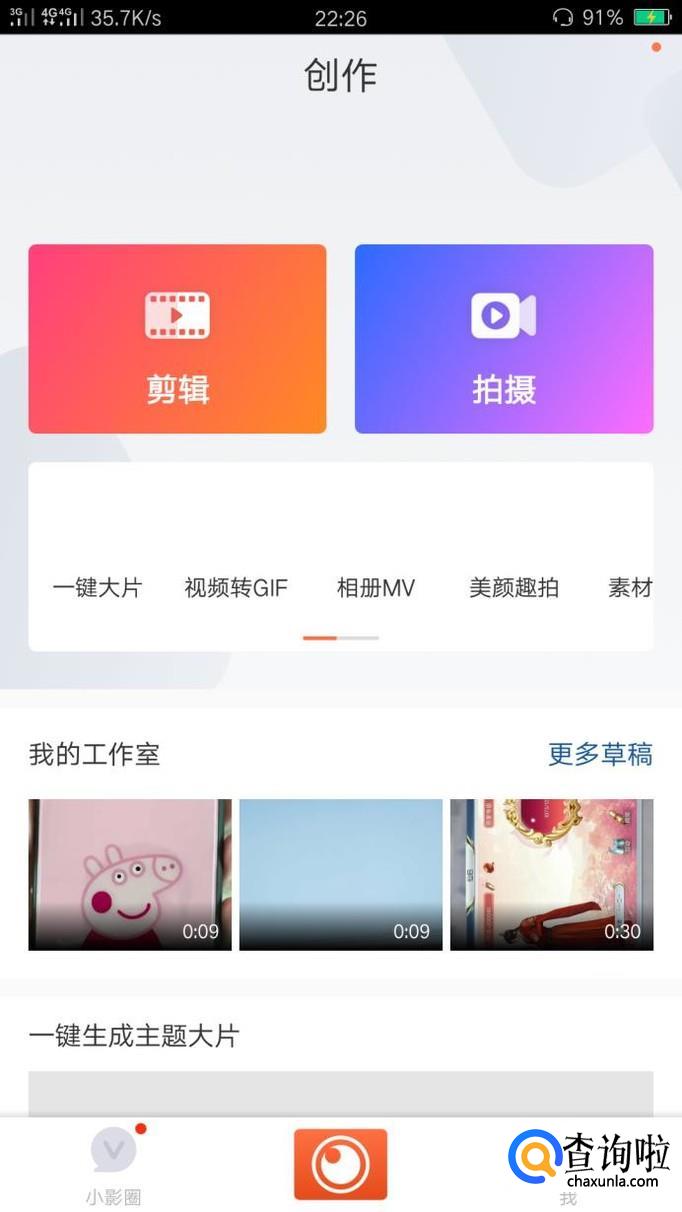The image size is (682, 1212).
Task: Tap the orange camera create tab
Action: [340, 1164]
